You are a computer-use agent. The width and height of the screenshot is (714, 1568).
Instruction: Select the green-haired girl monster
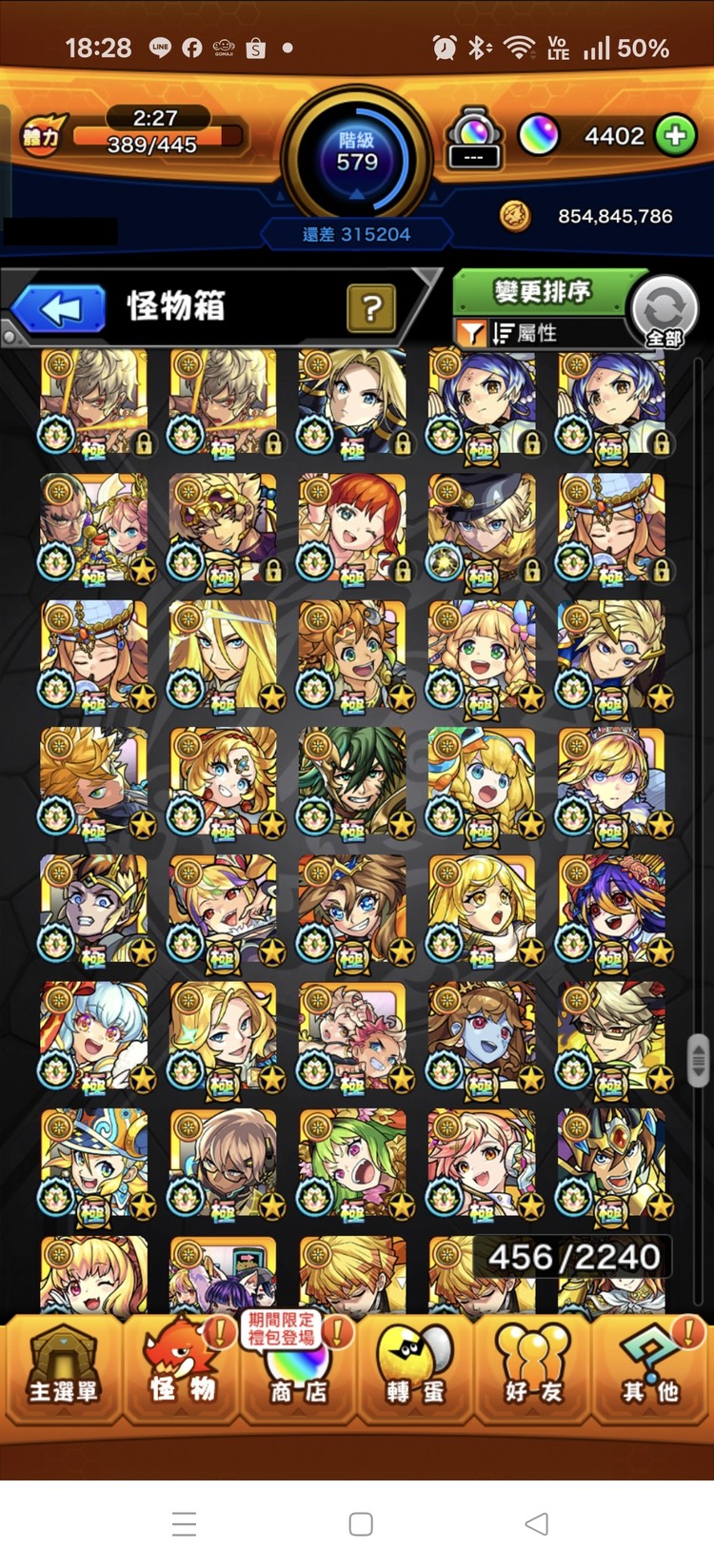tap(351, 1163)
